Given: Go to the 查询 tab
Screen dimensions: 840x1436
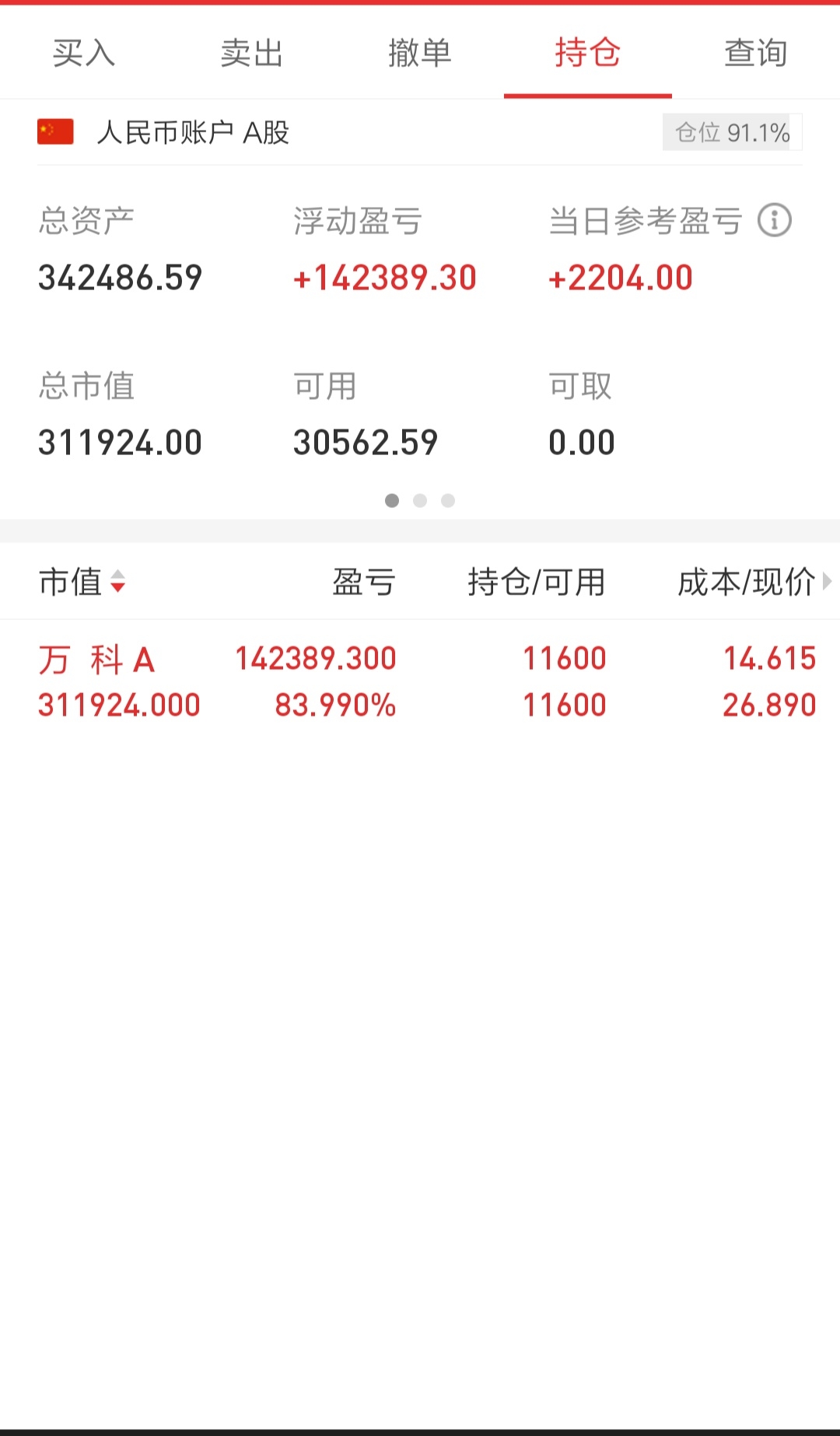Looking at the screenshot, I should pos(756,53).
